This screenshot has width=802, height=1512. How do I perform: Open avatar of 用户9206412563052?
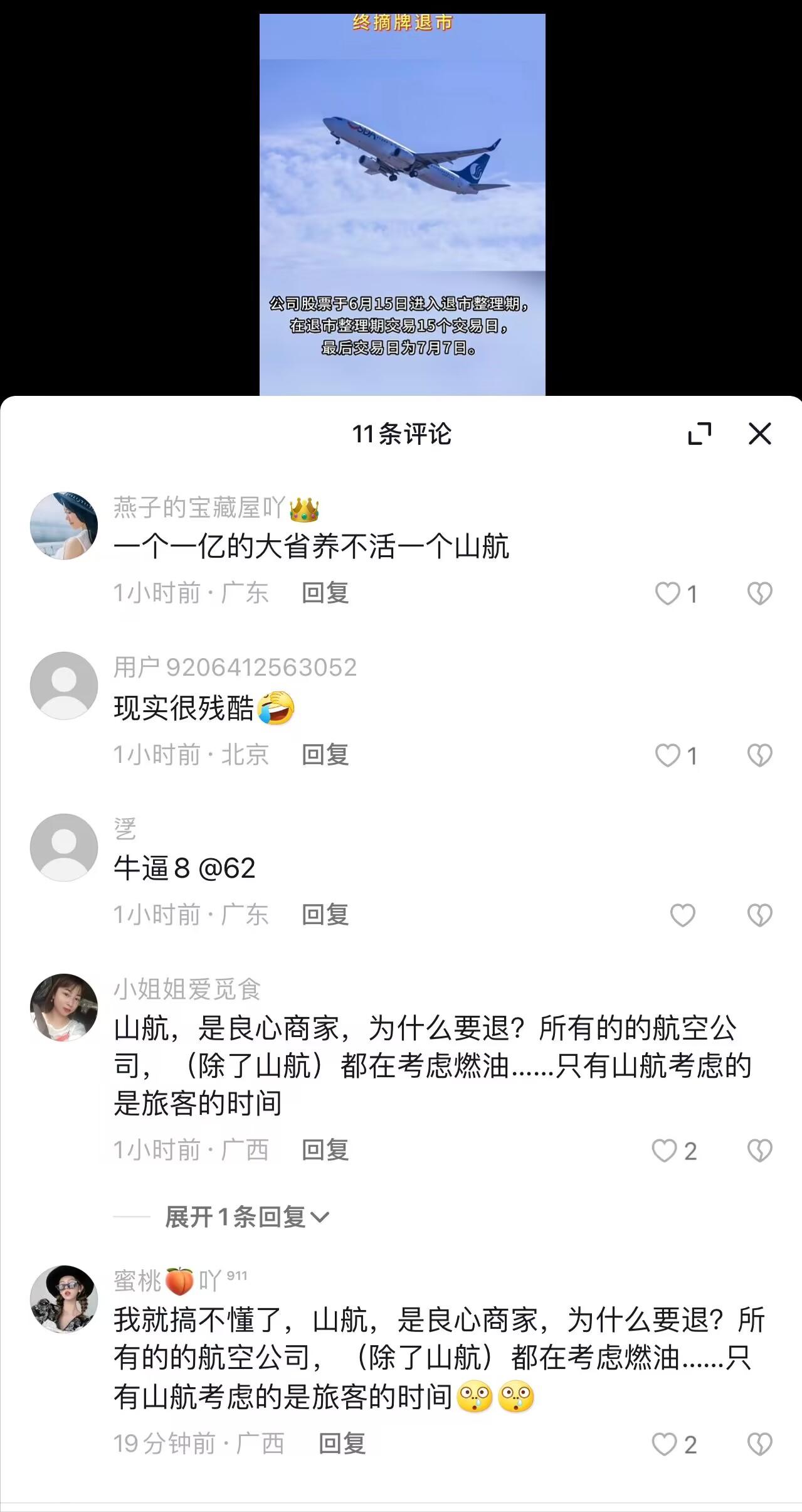[63, 686]
